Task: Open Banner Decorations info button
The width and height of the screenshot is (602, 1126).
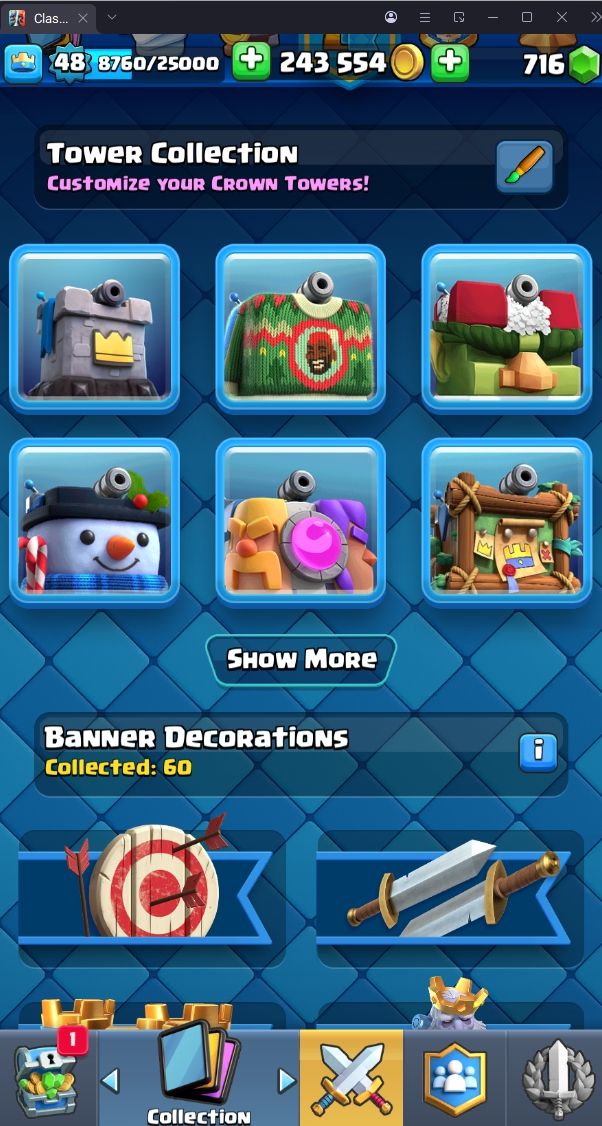Action: click(537, 751)
